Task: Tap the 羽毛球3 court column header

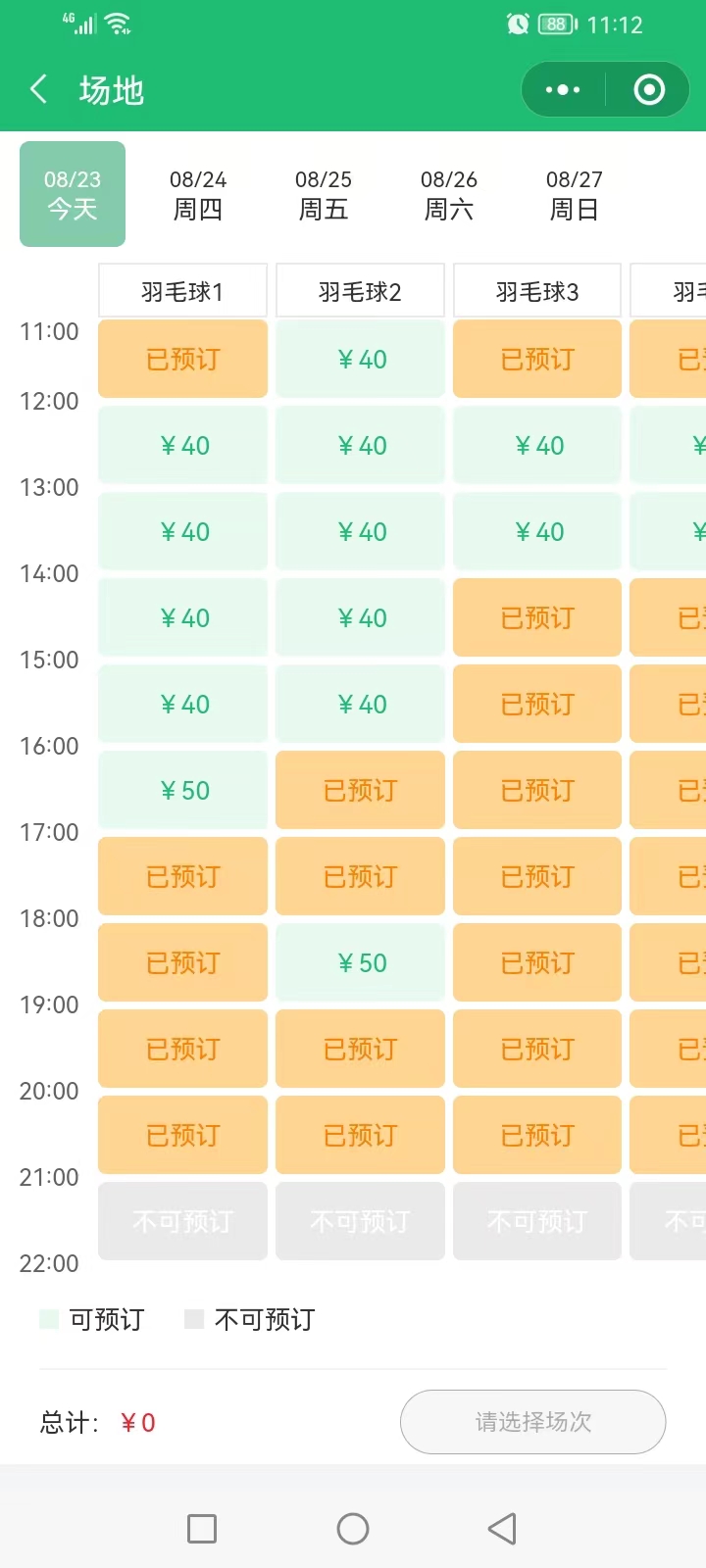Action: click(537, 290)
